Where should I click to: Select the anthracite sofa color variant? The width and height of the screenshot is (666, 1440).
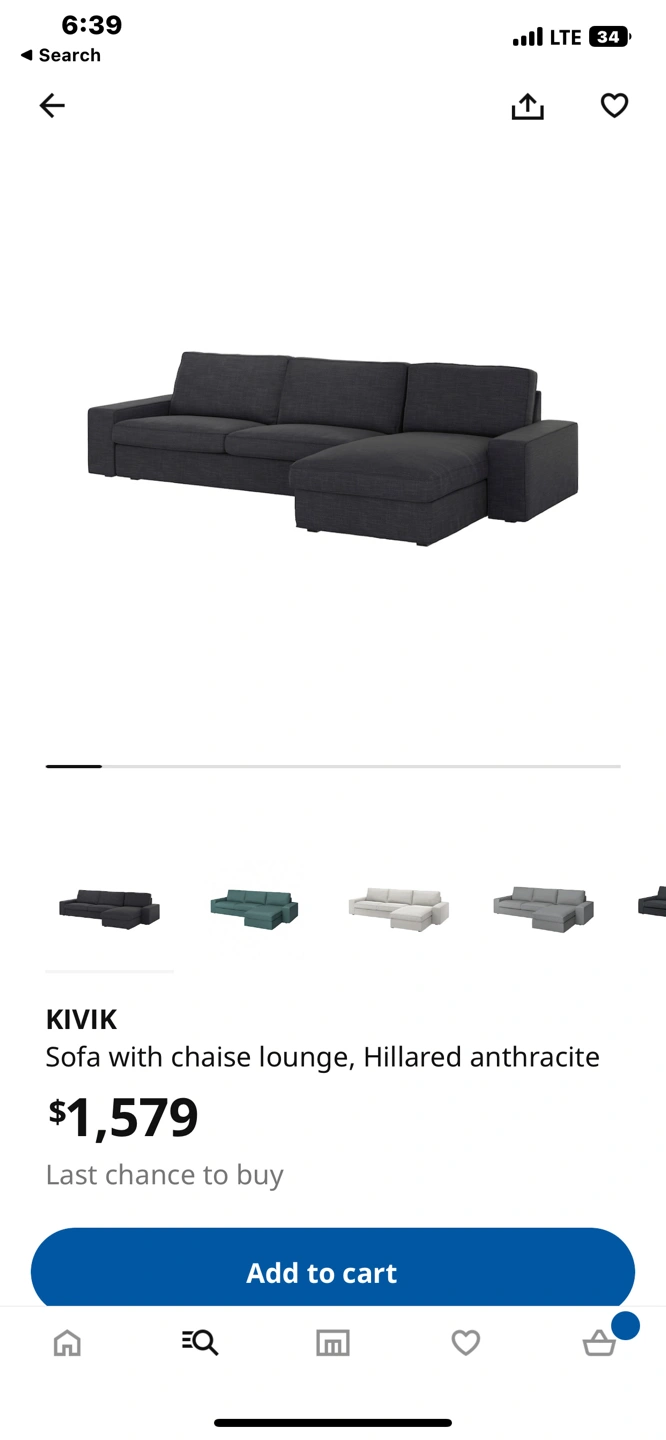109,908
